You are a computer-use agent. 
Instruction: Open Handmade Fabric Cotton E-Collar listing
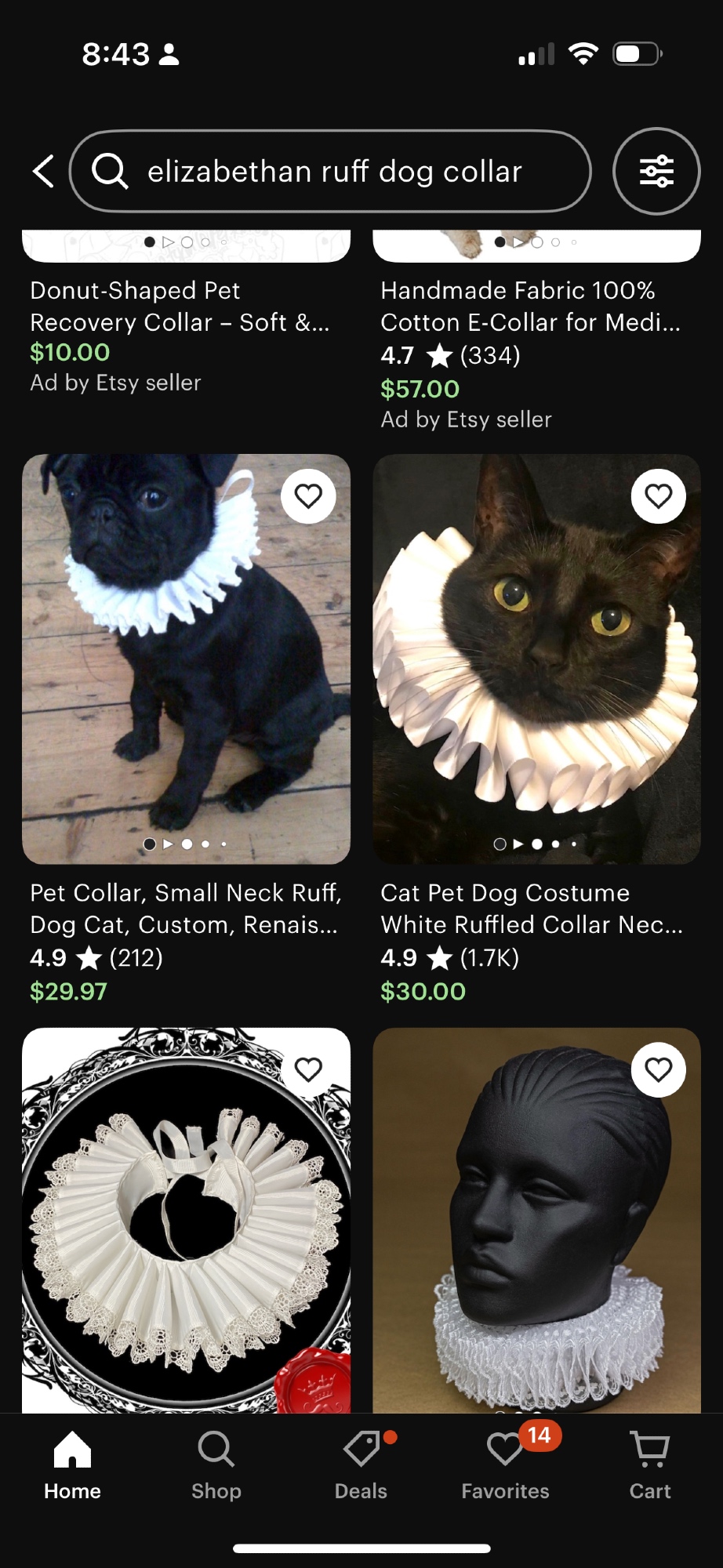pyautogui.click(x=530, y=307)
